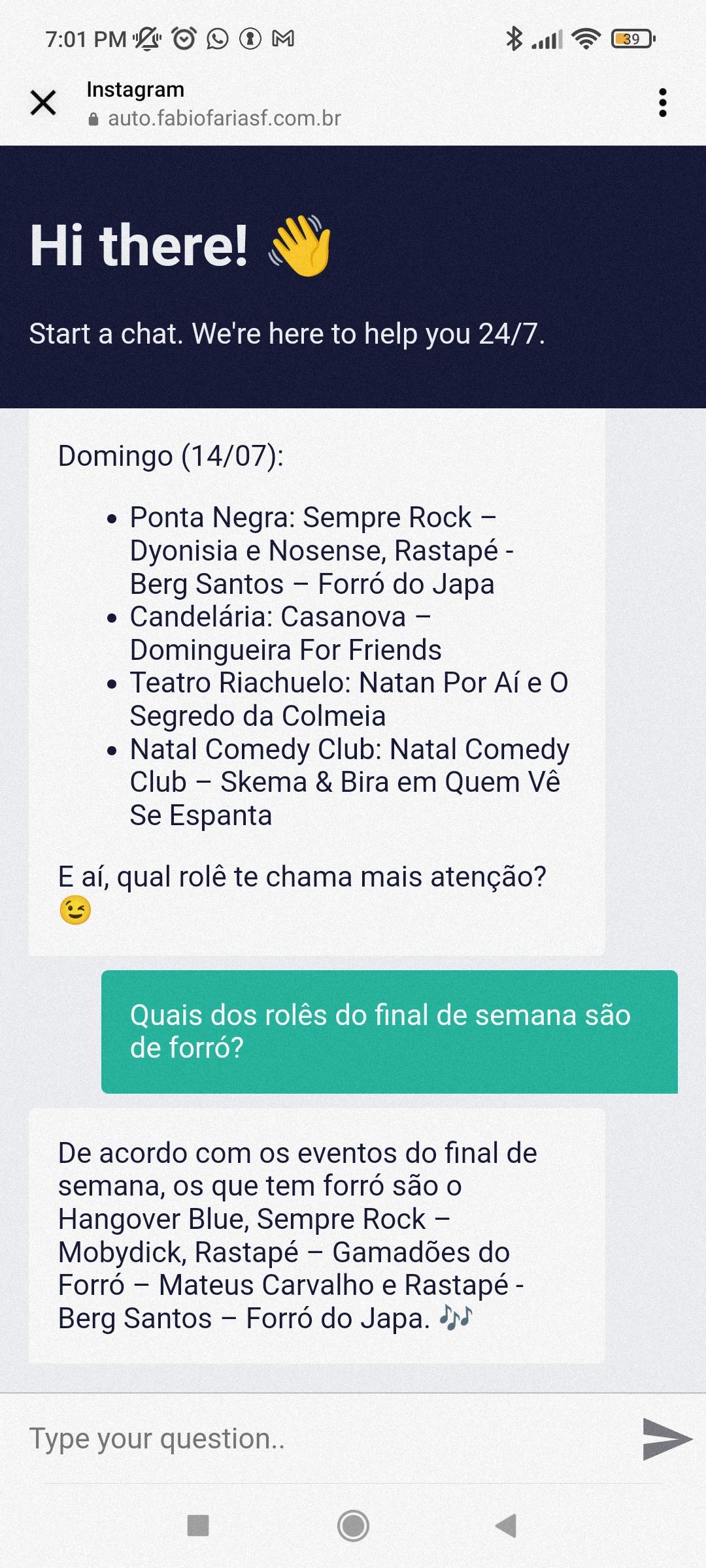The width and height of the screenshot is (706, 1568).
Task: Tap the alarm clock status bar icon
Action: pyautogui.click(x=183, y=40)
